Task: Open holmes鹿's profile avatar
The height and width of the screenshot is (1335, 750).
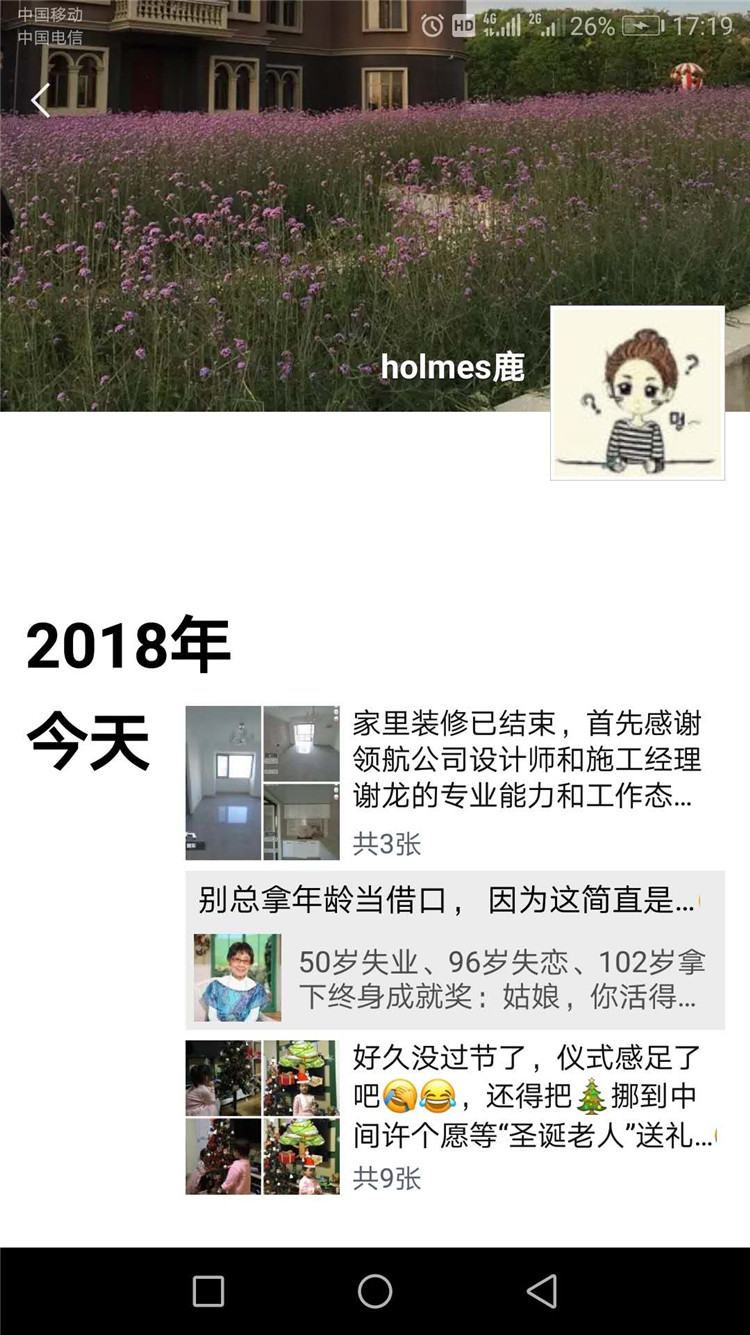Action: pyautogui.click(x=637, y=392)
